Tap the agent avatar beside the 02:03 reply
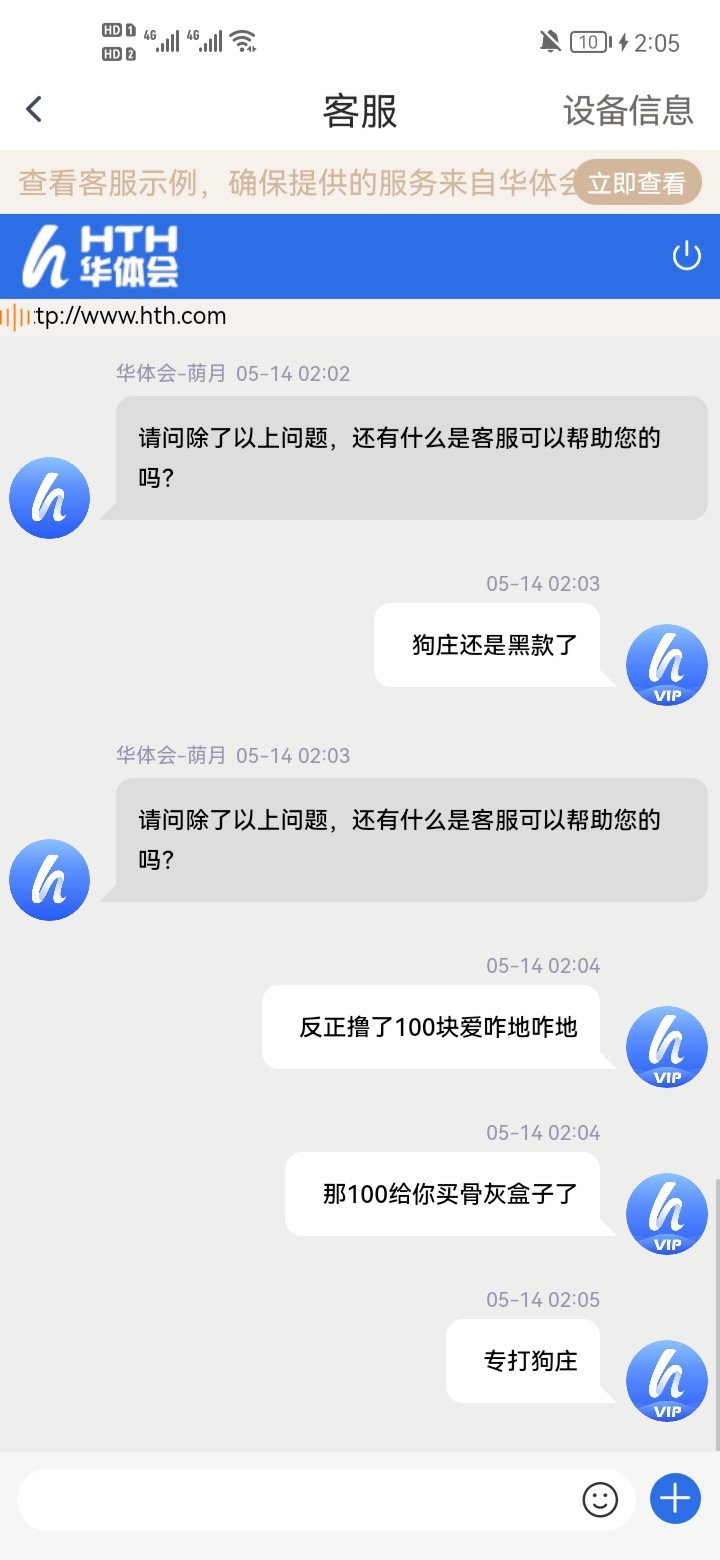The width and height of the screenshot is (720, 1560). pos(49,878)
